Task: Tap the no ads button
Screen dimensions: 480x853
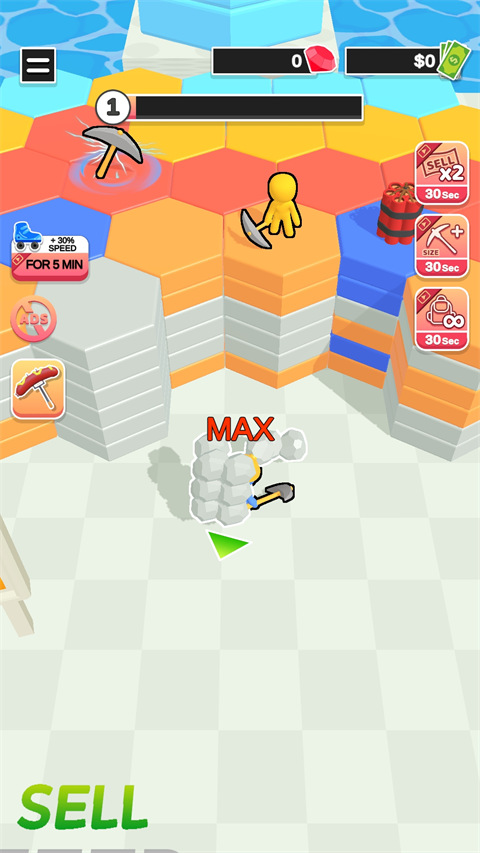Action: [x=33, y=319]
